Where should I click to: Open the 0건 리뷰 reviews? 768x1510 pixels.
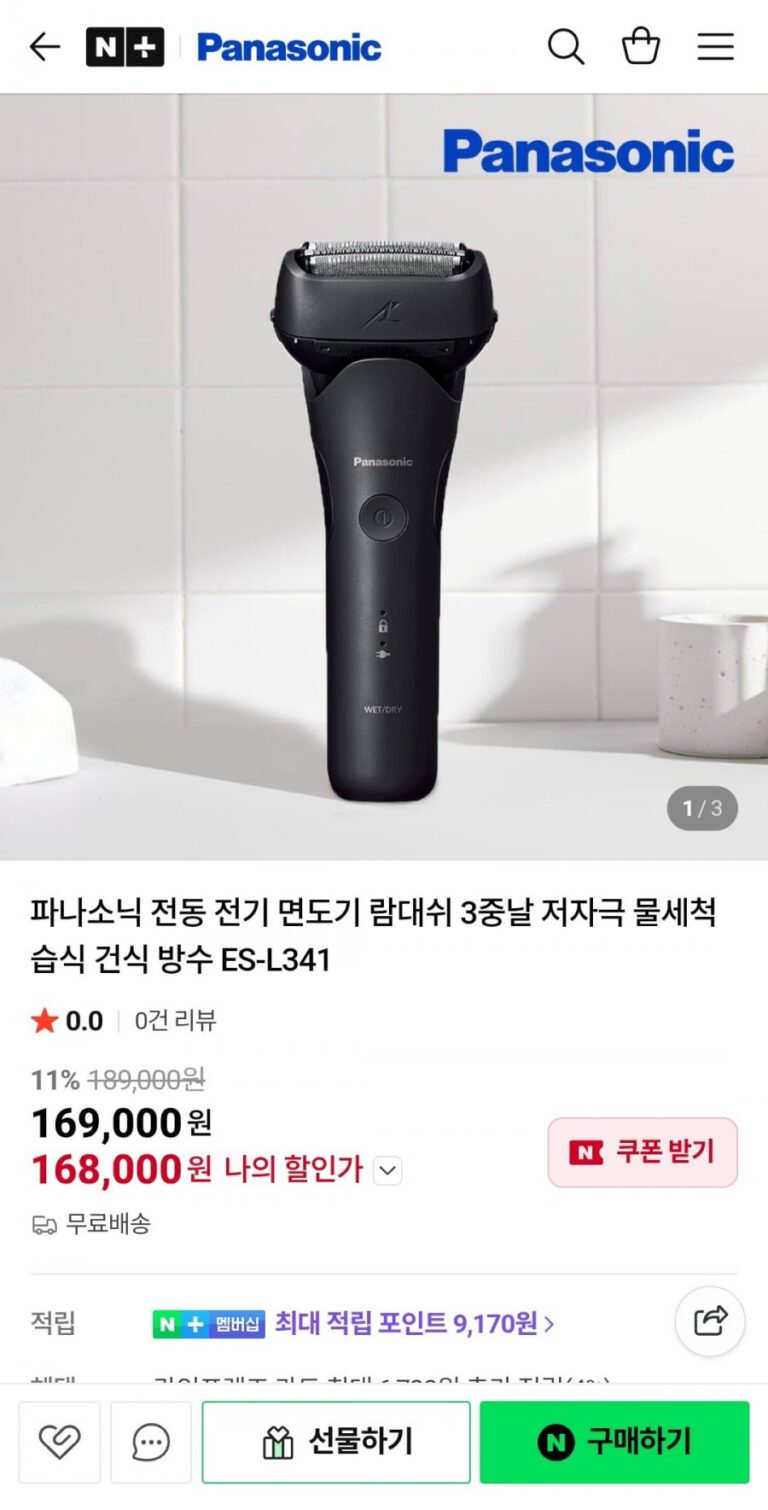[176, 1021]
